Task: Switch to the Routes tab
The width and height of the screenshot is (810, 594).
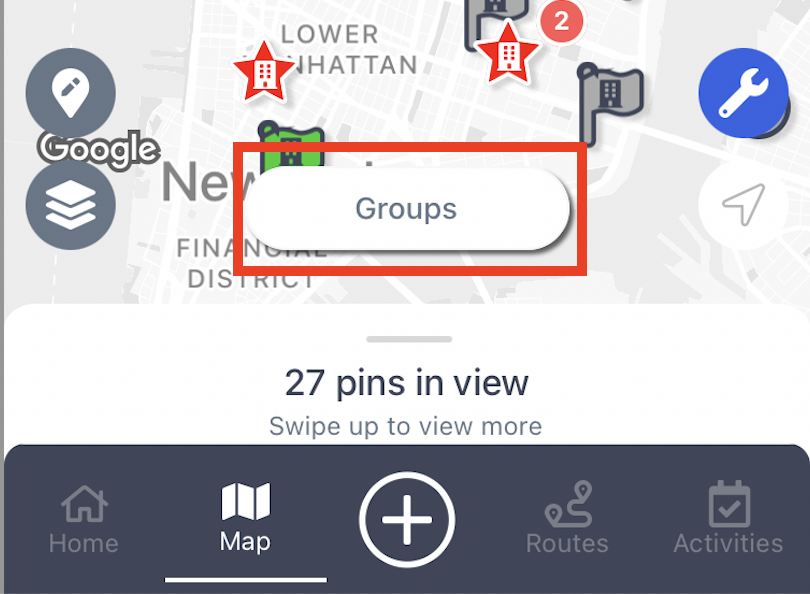Action: 567,520
